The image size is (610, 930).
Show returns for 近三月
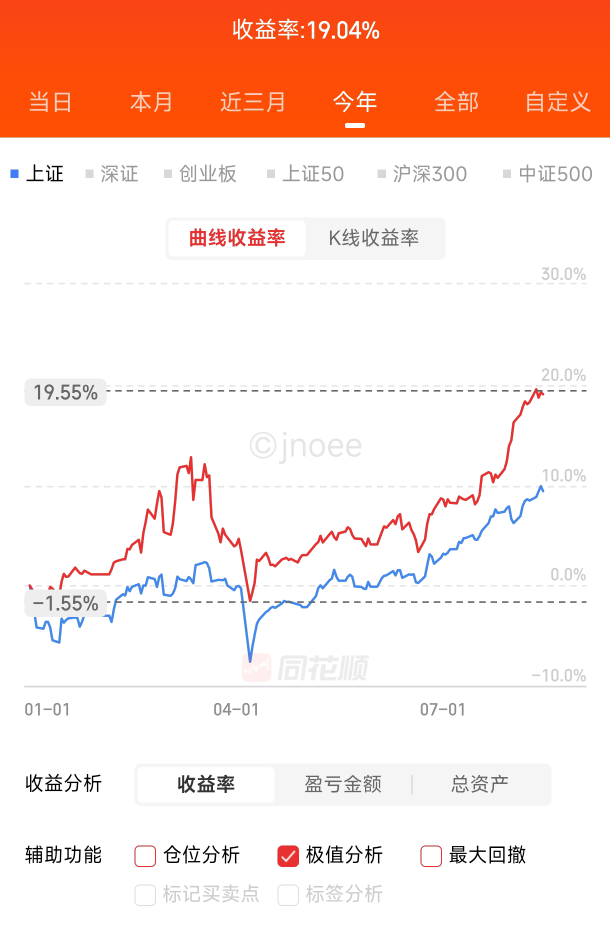253,102
